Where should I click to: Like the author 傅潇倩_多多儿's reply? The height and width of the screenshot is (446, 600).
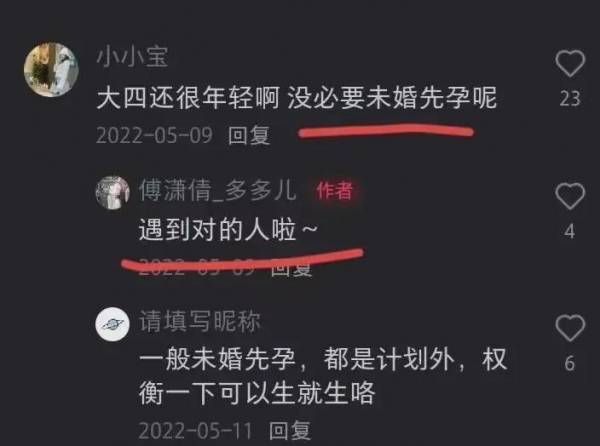tap(570, 195)
